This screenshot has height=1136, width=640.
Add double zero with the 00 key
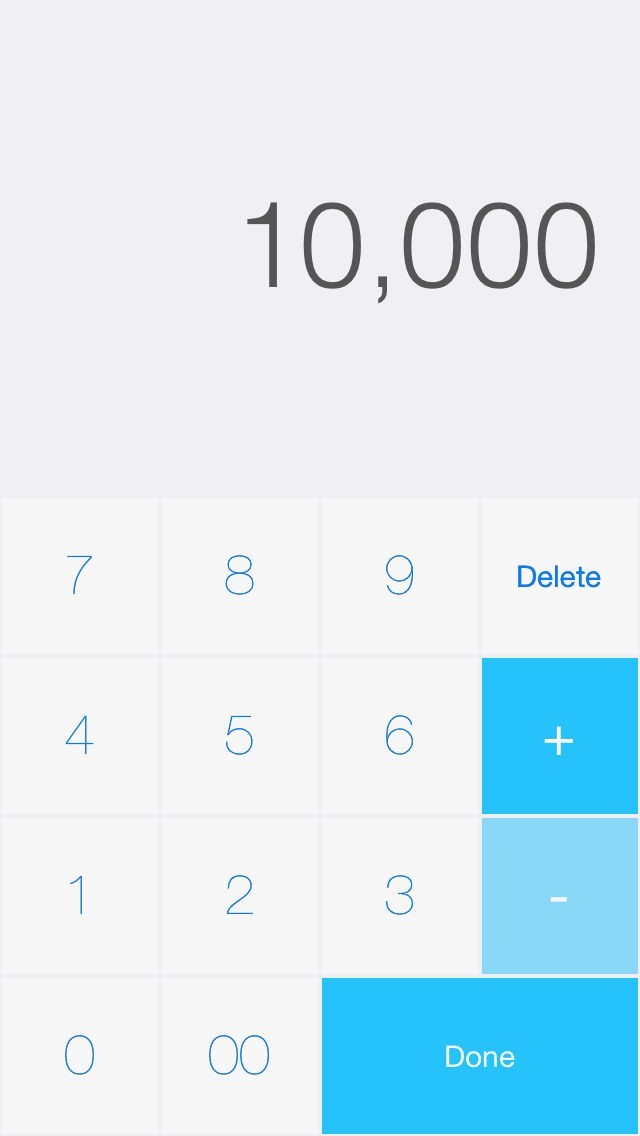coord(239,1056)
